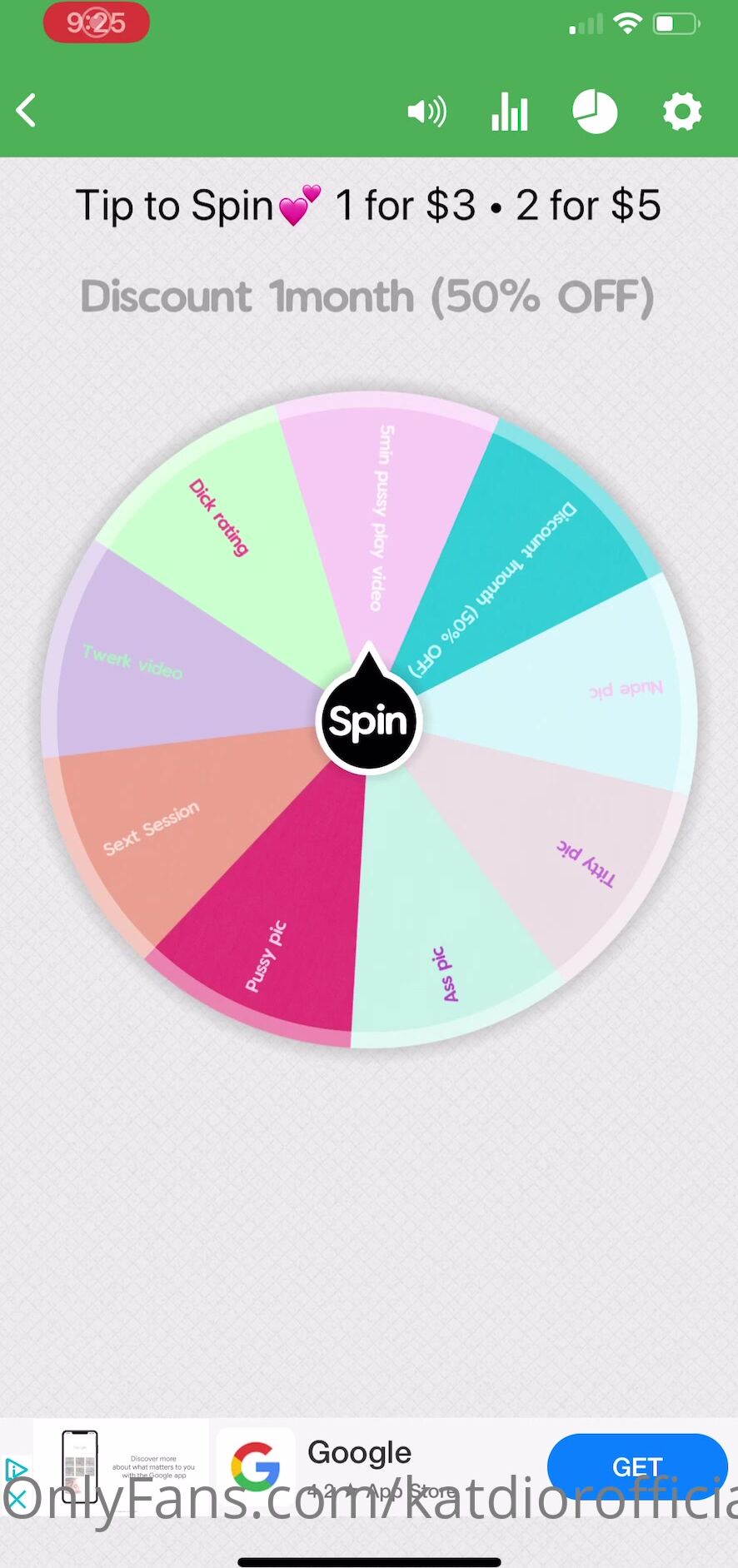Toggle the sound speaker icon

tap(426, 112)
